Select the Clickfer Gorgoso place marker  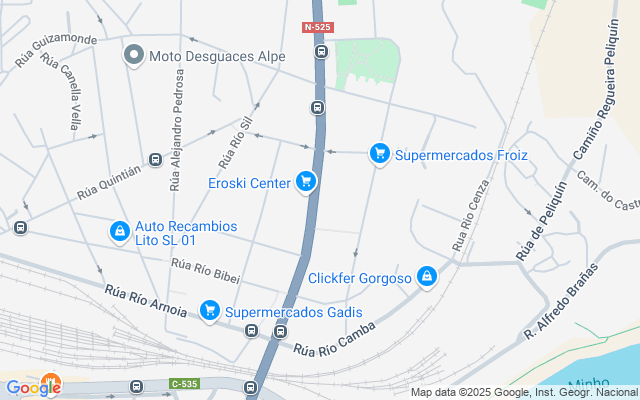pyautogui.click(x=427, y=276)
